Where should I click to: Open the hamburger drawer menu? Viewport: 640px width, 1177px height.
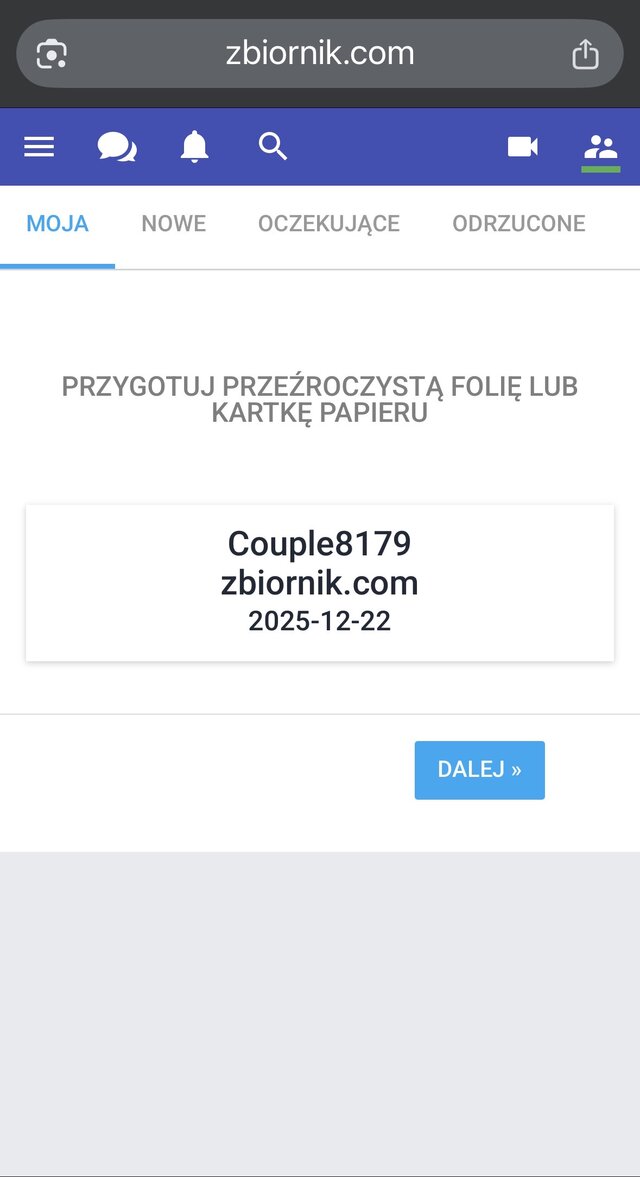(39, 147)
